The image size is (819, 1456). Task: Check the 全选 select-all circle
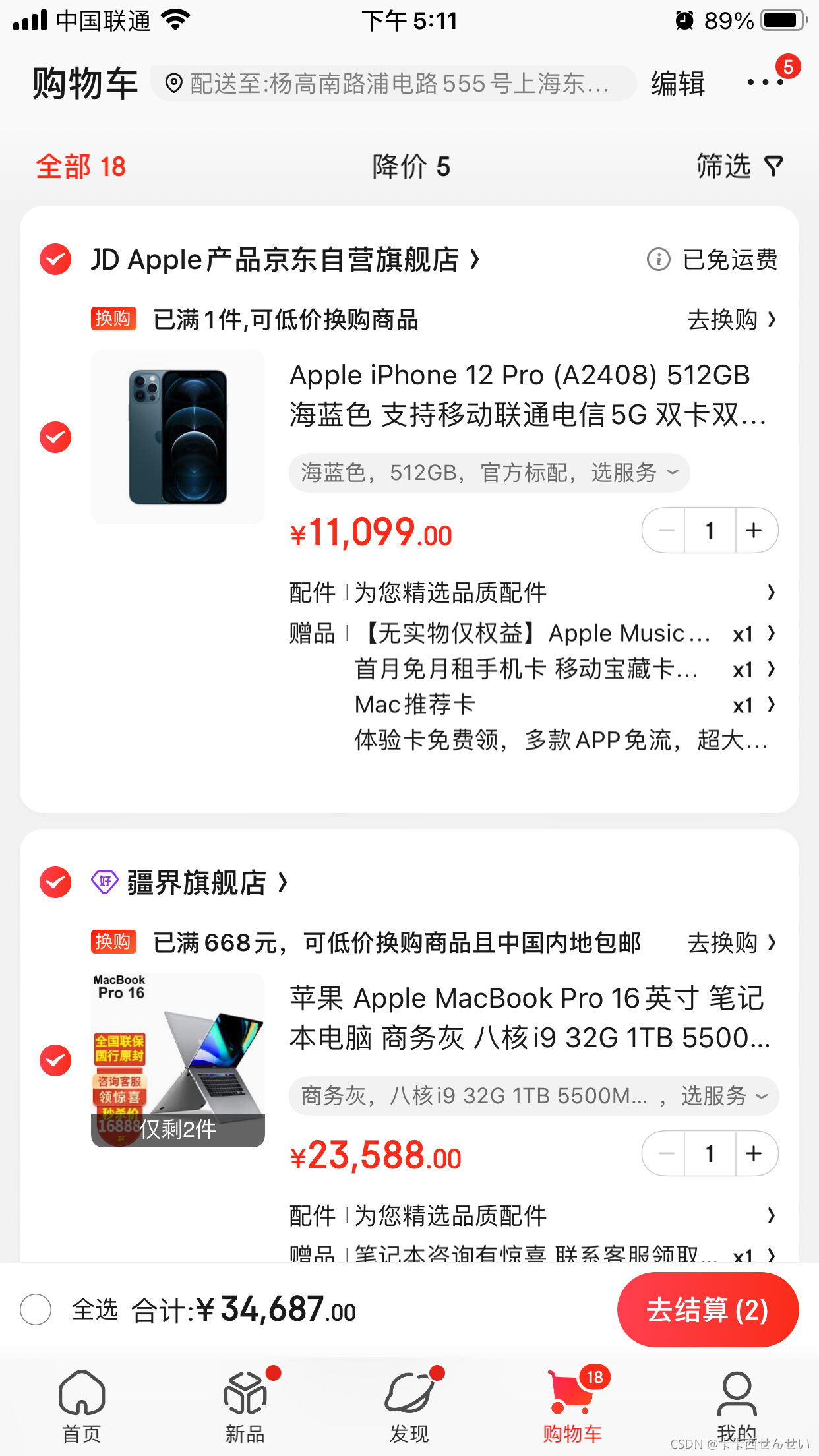36,1310
